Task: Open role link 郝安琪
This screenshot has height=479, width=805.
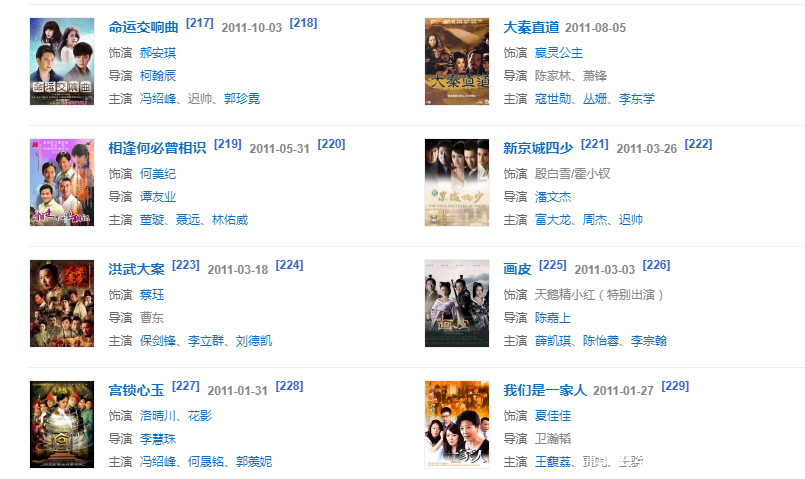Action: 158,52
